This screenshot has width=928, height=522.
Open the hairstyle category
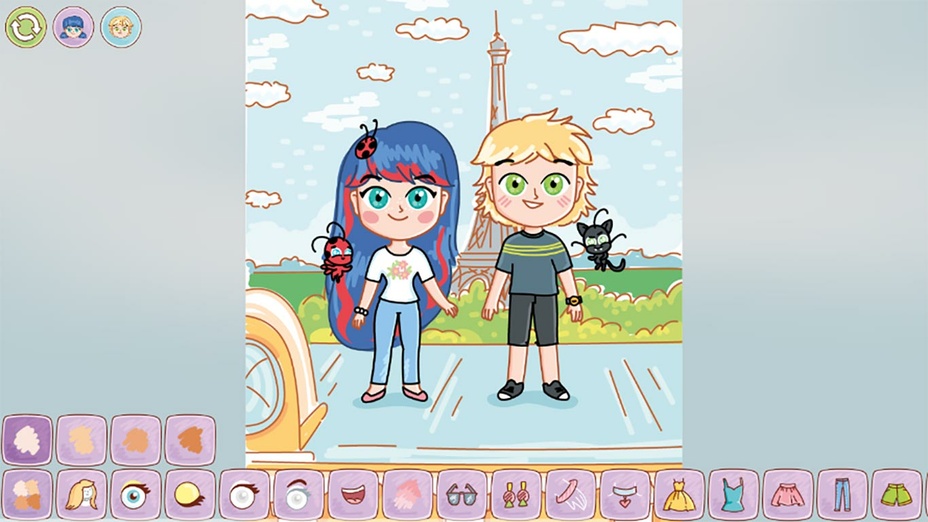click(82, 494)
